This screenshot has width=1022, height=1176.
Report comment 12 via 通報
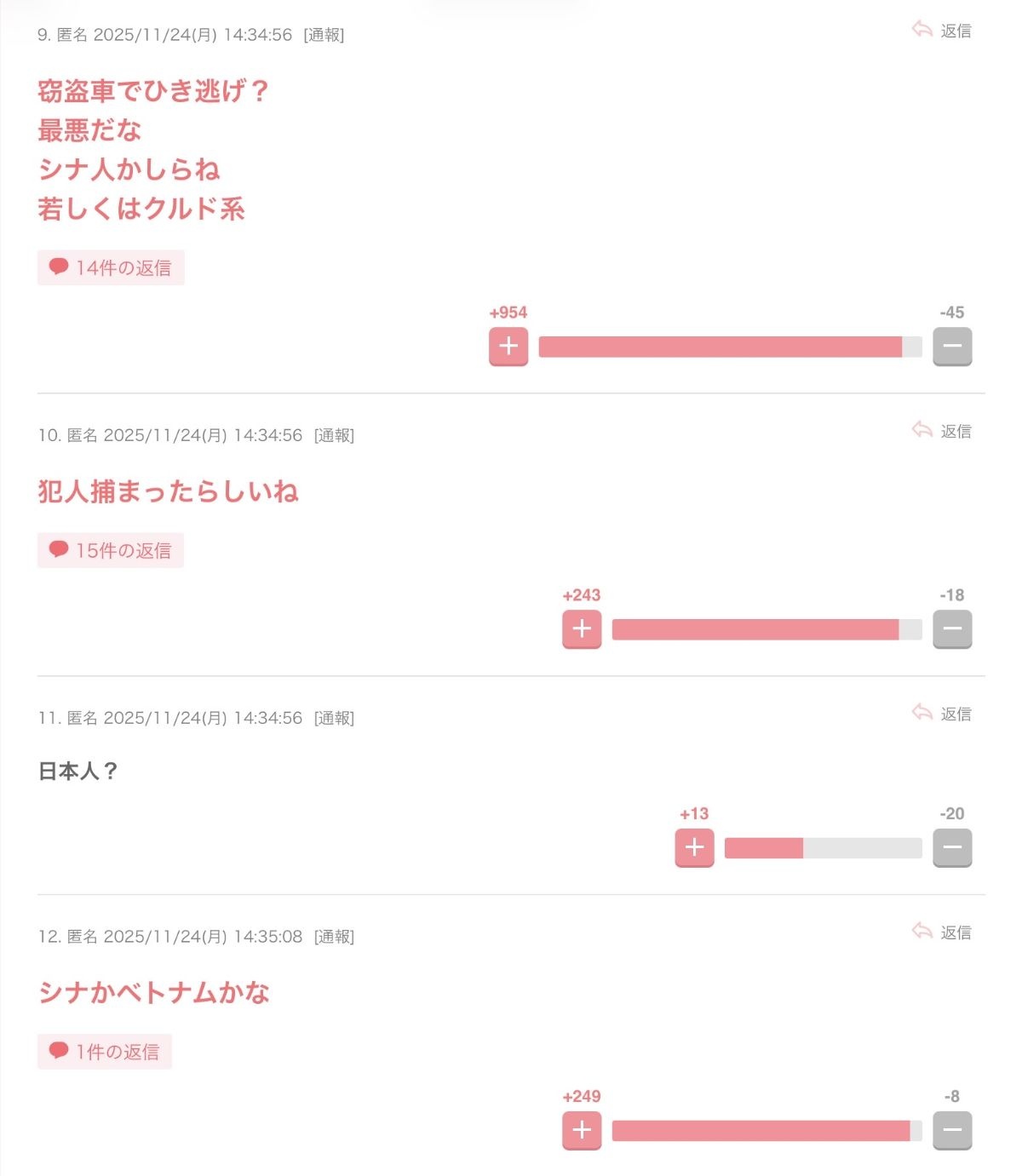334,937
